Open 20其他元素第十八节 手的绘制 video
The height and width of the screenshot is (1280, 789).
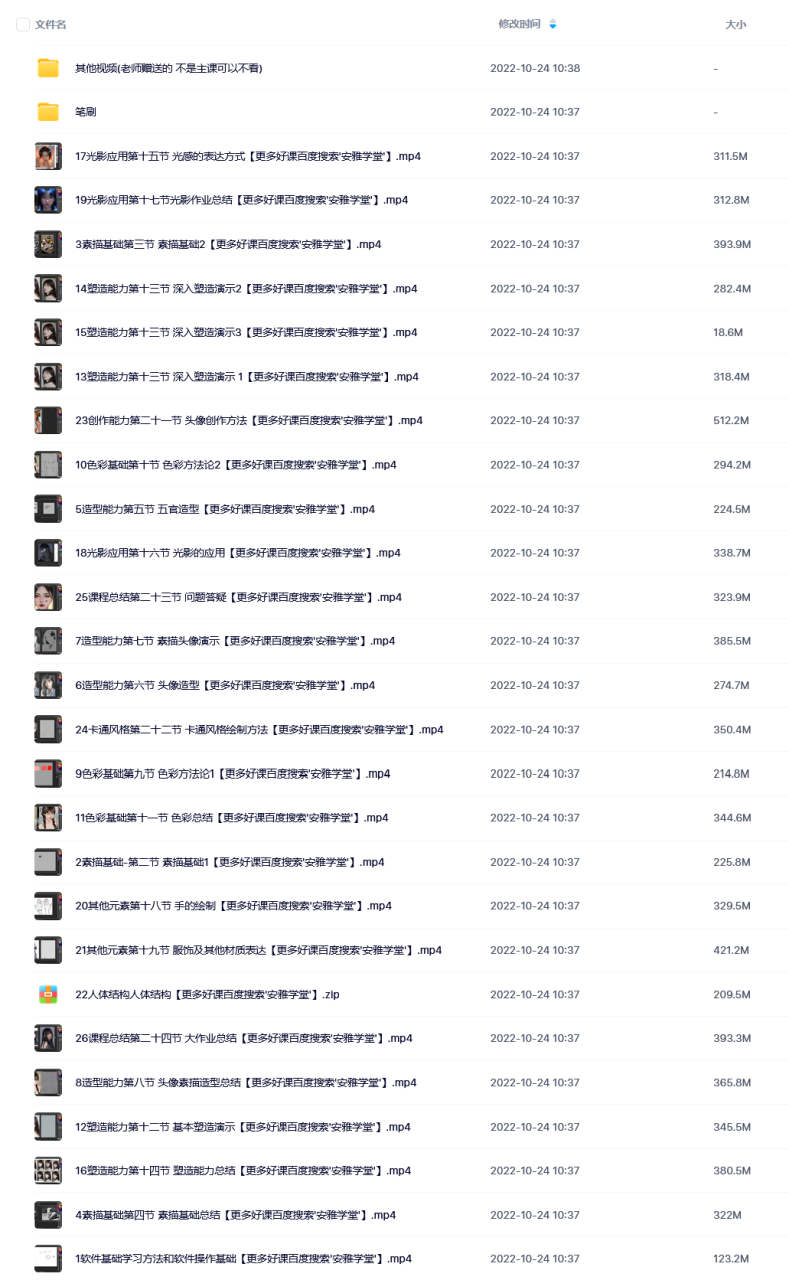point(233,906)
